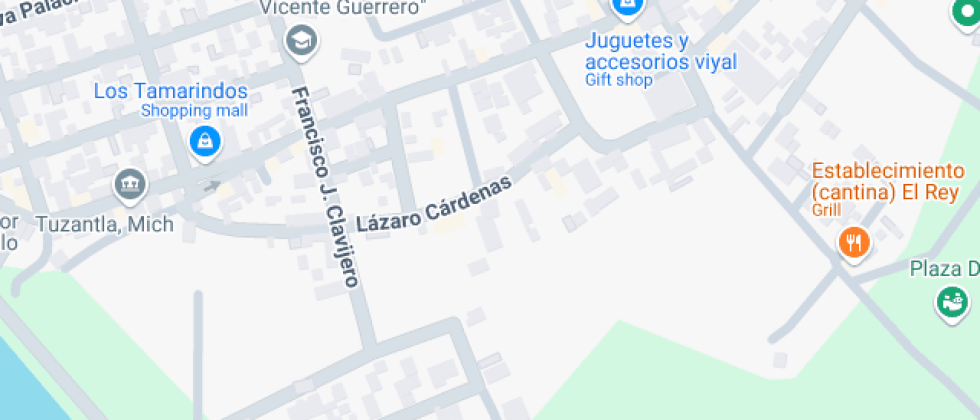The image size is (980, 420).
Task: Open the Vicente Guerrero school marker
Action: (299, 42)
